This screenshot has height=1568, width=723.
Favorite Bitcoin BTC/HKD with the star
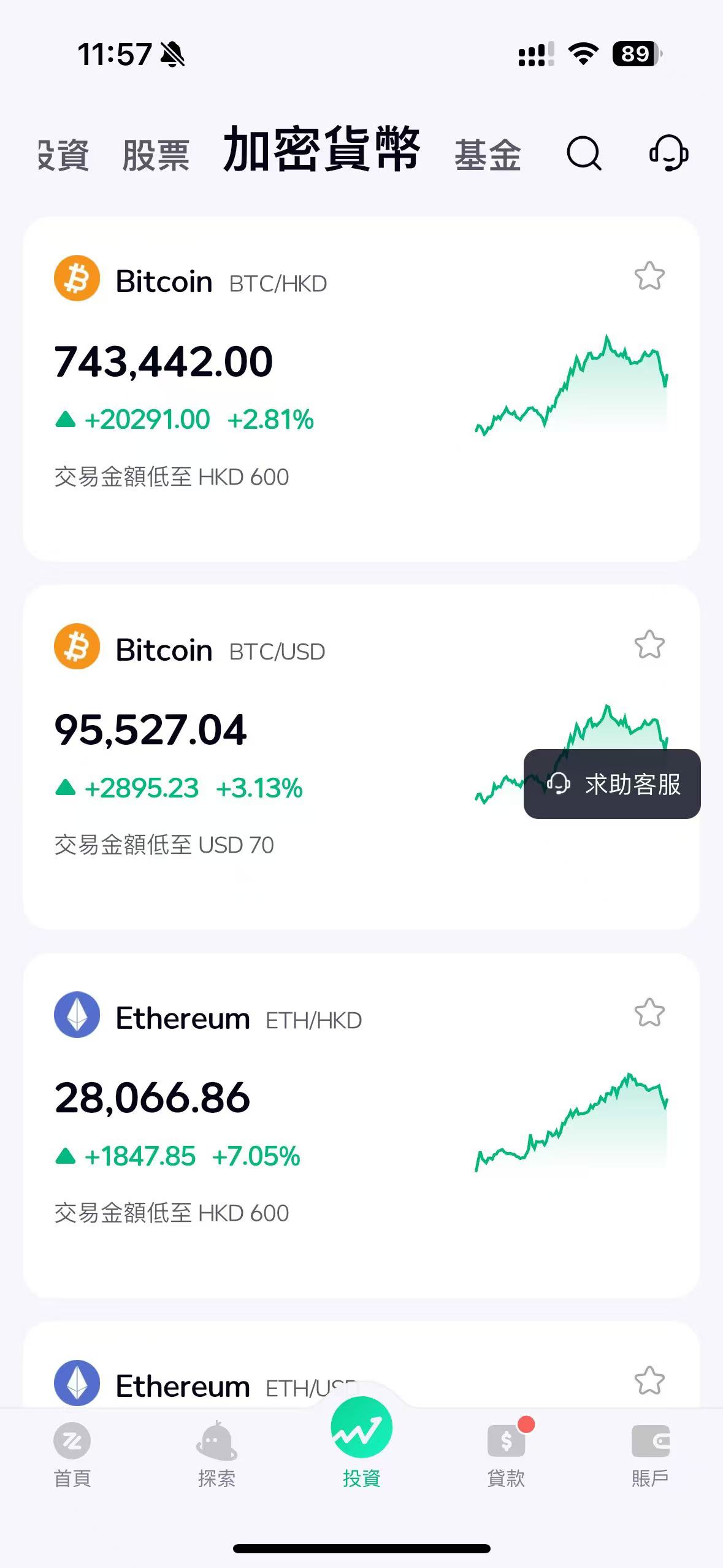[649, 276]
